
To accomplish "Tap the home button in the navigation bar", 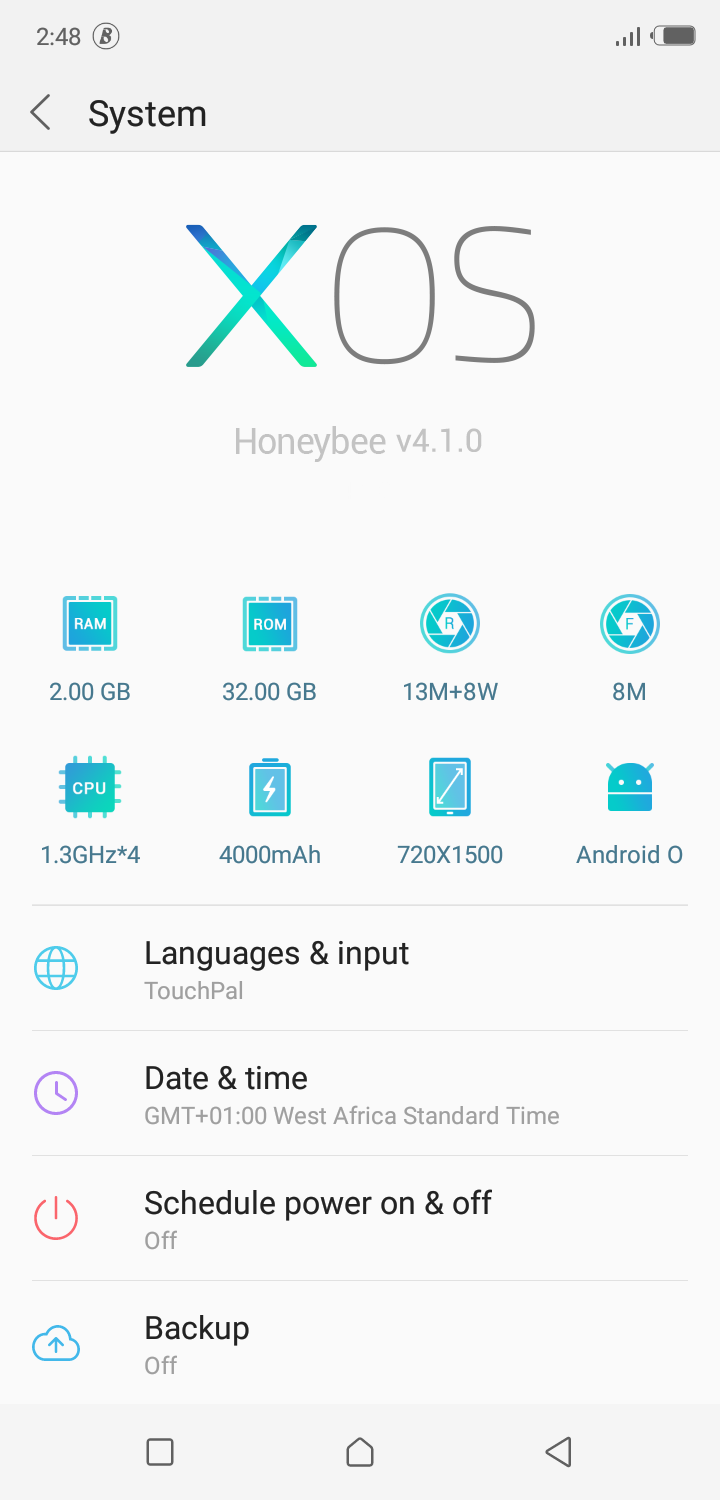I will [360, 1452].
